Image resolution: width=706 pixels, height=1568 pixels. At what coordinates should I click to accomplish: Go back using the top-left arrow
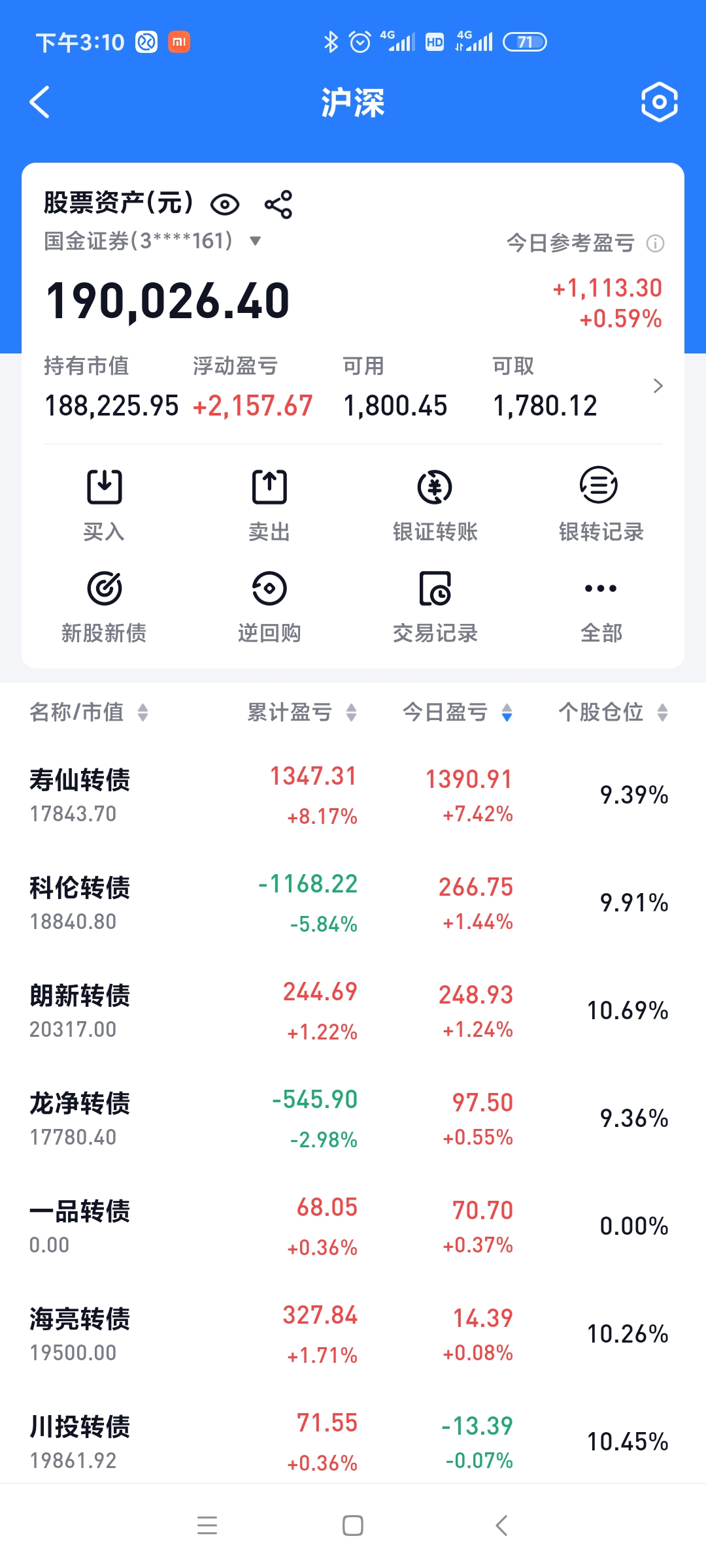(x=41, y=103)
